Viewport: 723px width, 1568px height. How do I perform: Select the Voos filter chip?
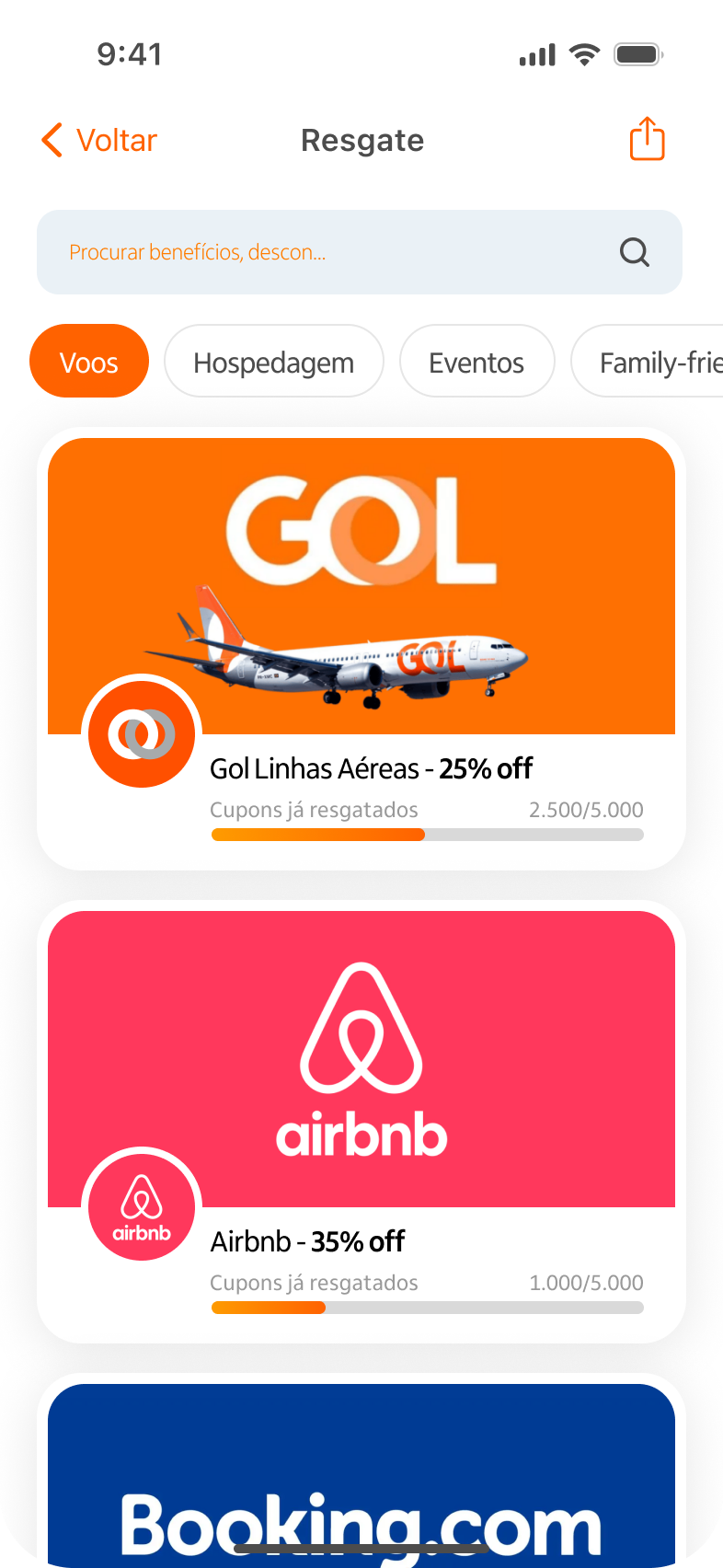pos(89,362)
